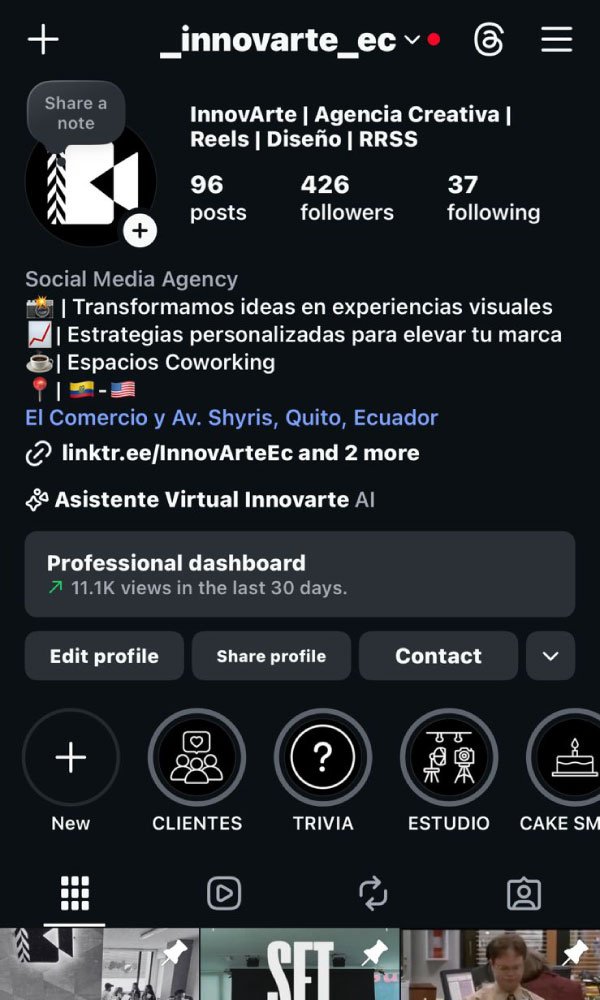
Task: Tap the Contact button
Action: pos(438,656)
